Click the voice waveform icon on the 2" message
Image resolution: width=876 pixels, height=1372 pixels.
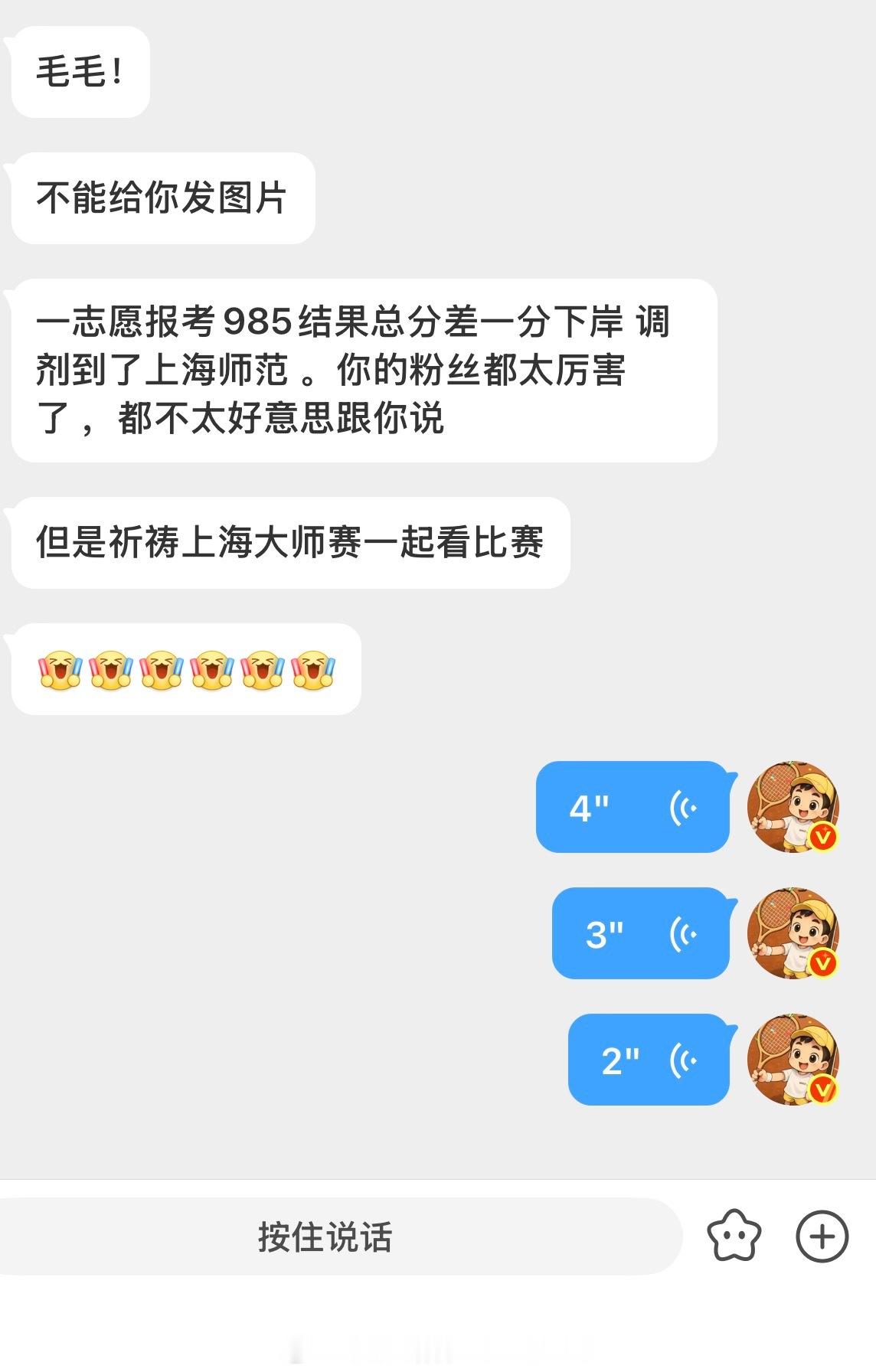pyautogui.click(x=684, y=1061)
